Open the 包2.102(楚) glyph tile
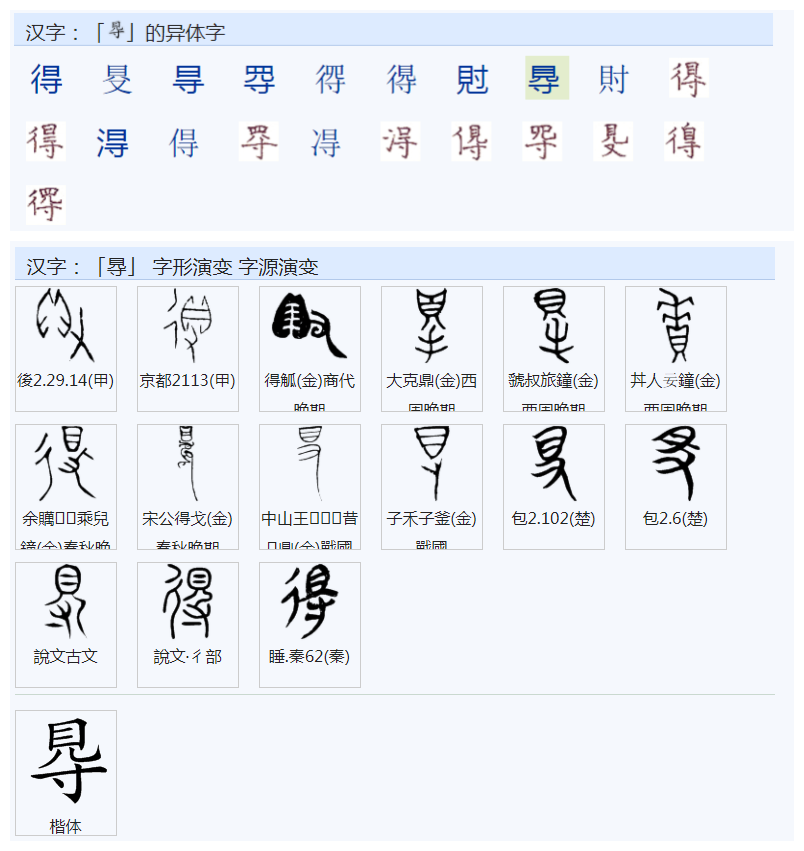Image resolution: width=804 pixels, height=851 pixels. coord(554,487)
